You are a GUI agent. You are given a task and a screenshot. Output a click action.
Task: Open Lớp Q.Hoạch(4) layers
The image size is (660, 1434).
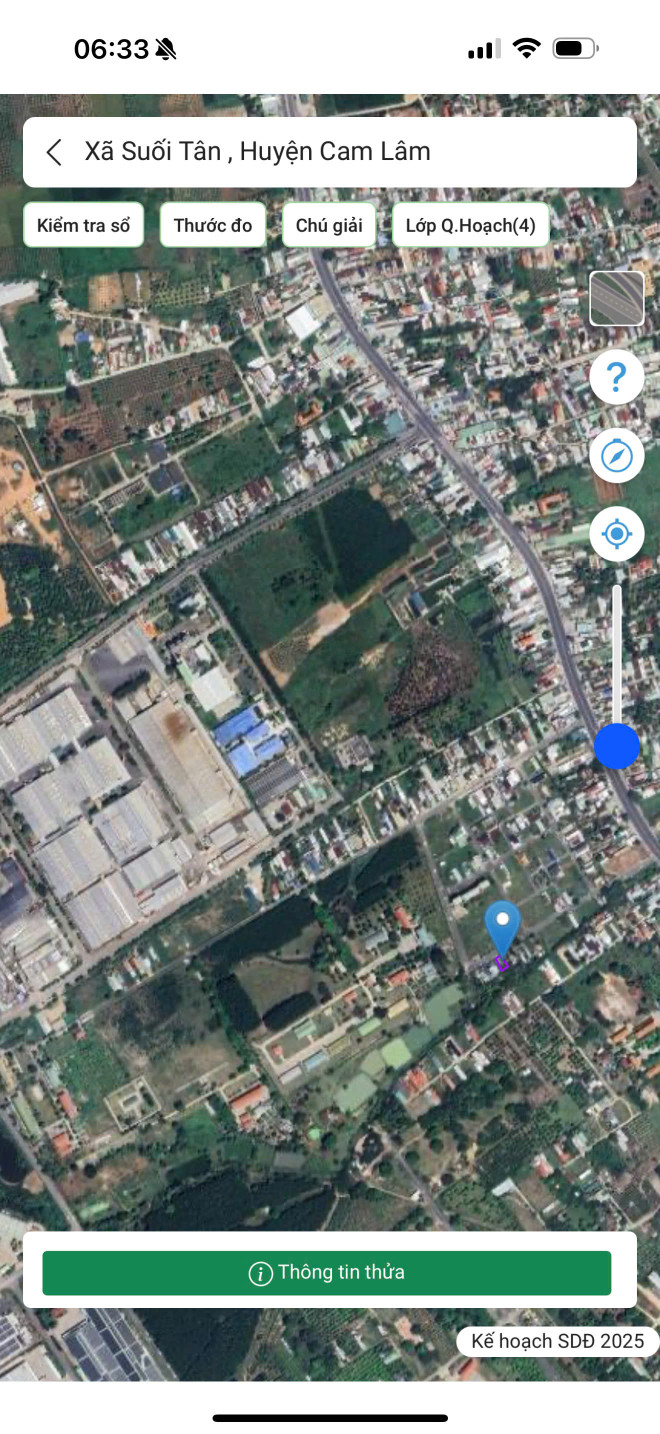470,225
